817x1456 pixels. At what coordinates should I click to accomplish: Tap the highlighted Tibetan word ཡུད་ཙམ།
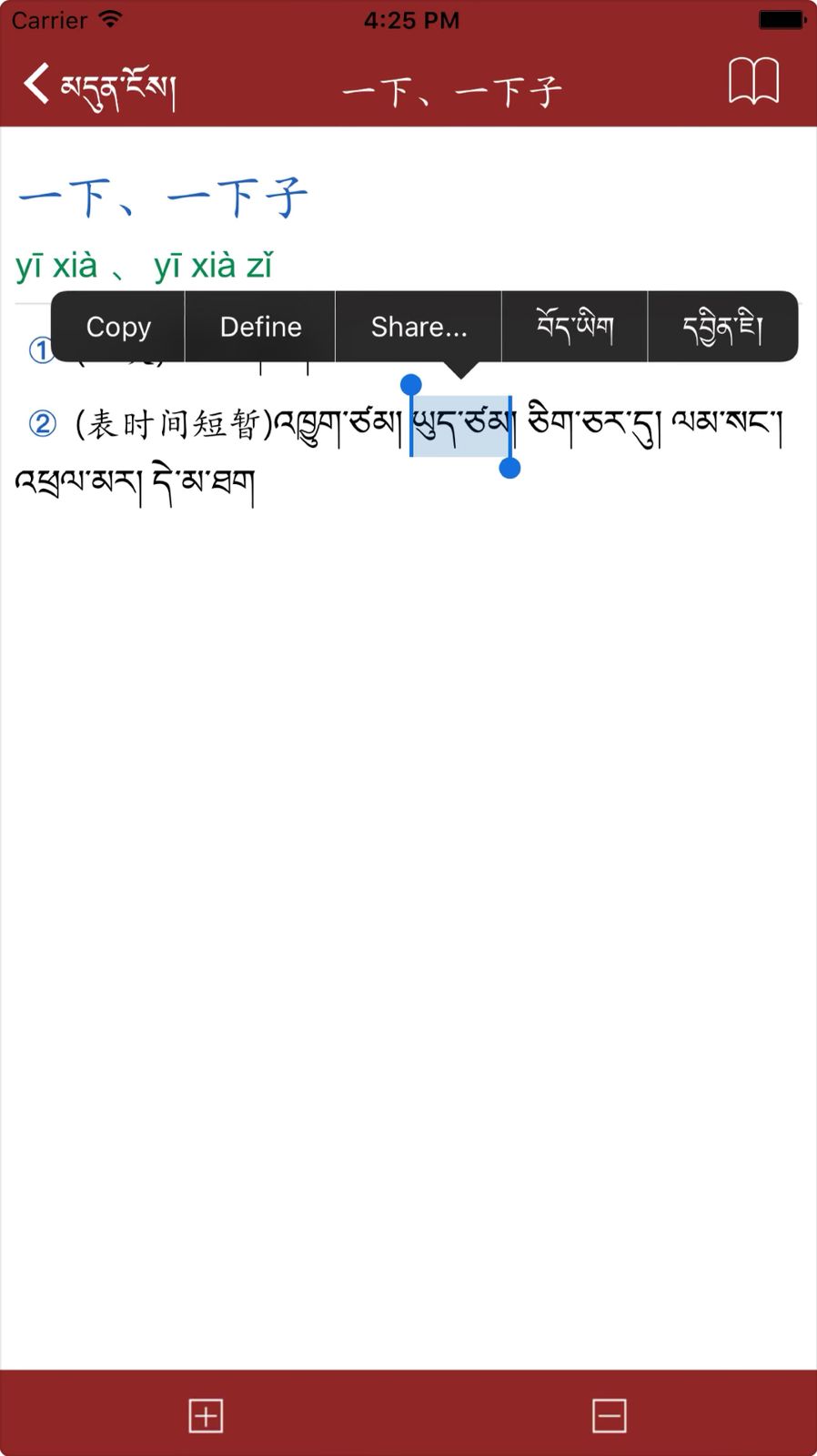coord(459,423)
